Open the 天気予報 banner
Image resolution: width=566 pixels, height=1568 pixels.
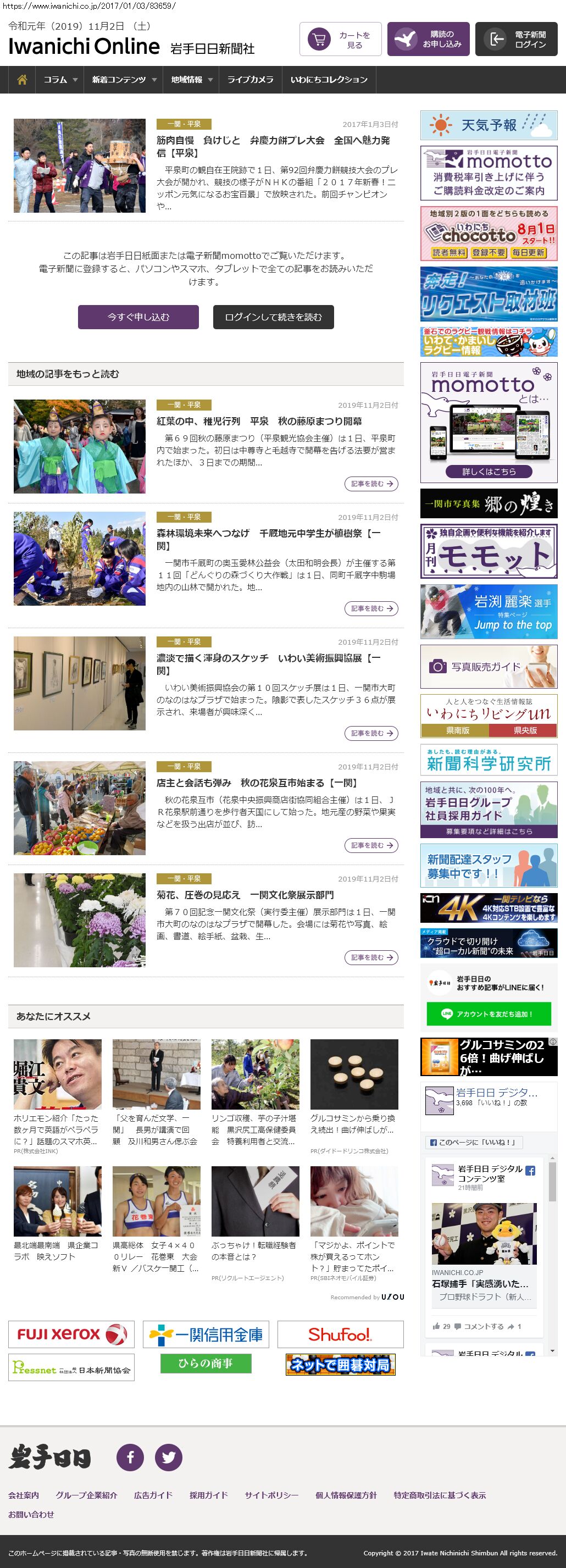[x=489, y=125]
